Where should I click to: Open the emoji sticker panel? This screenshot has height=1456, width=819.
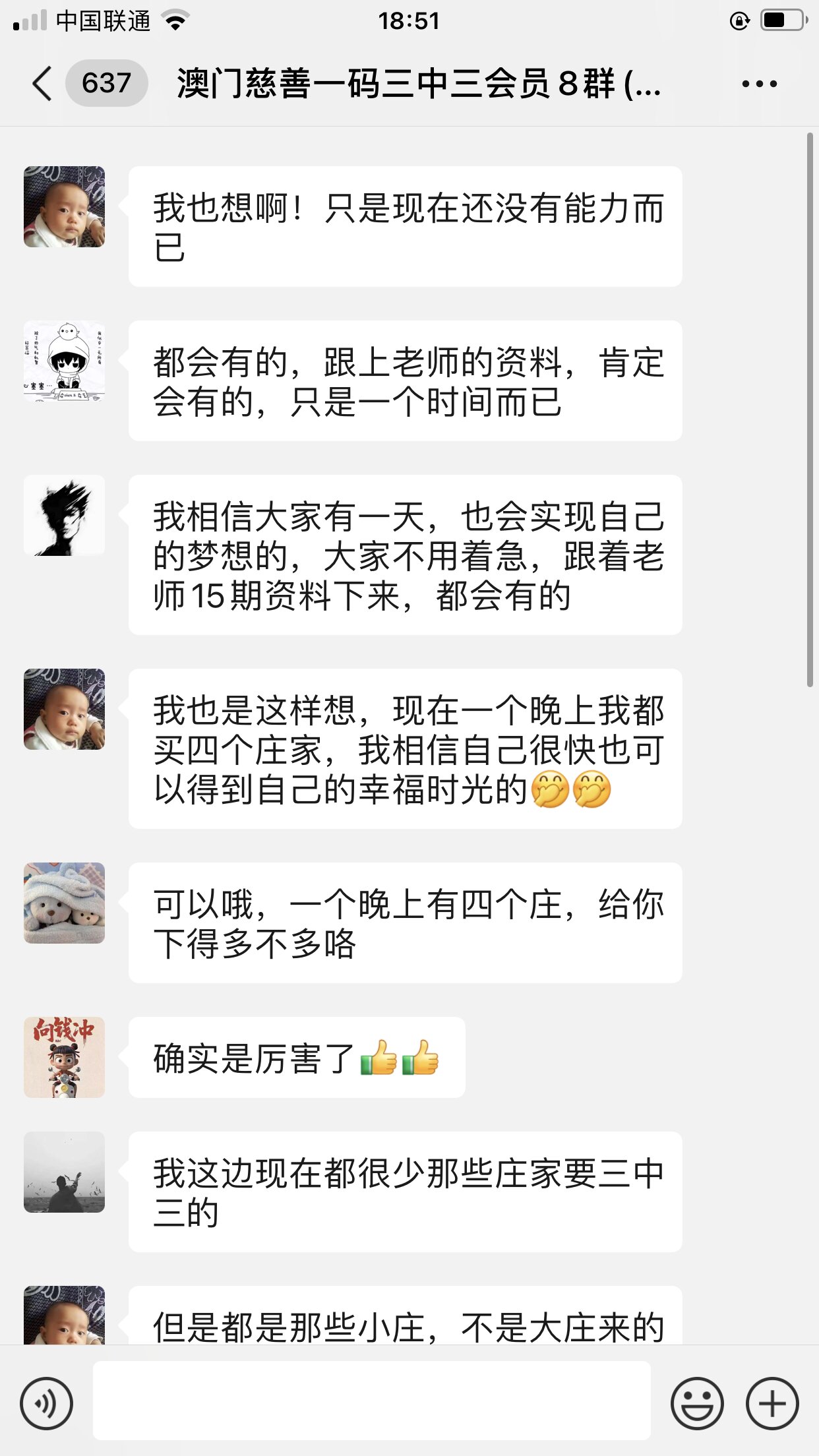click(697, 1403)
